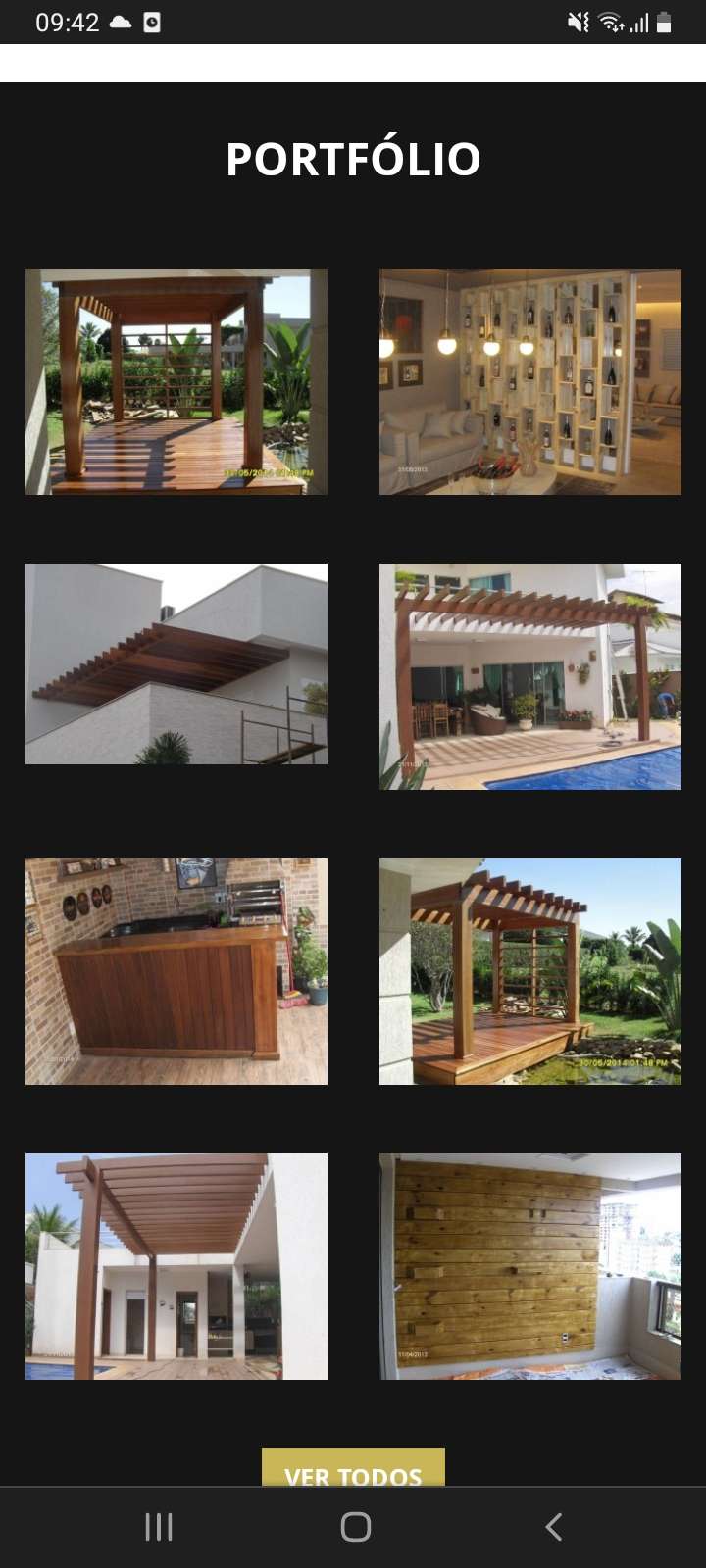View the tall pergola by white house photo
This screenshot has width=706, height=1568.
tap(176, 1267)
